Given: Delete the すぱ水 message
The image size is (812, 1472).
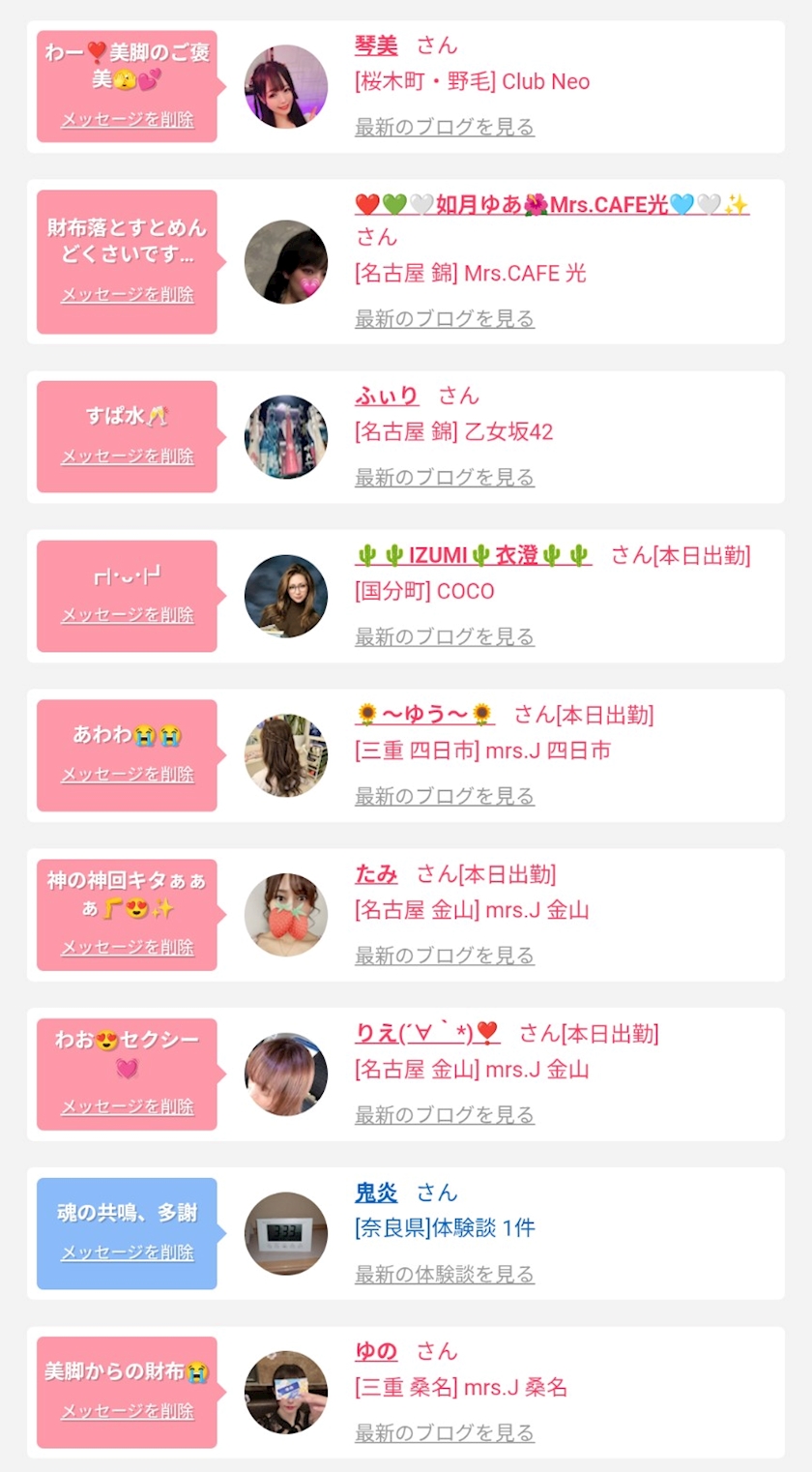Looking at the screenshot, I should click(x=128, y=456).
